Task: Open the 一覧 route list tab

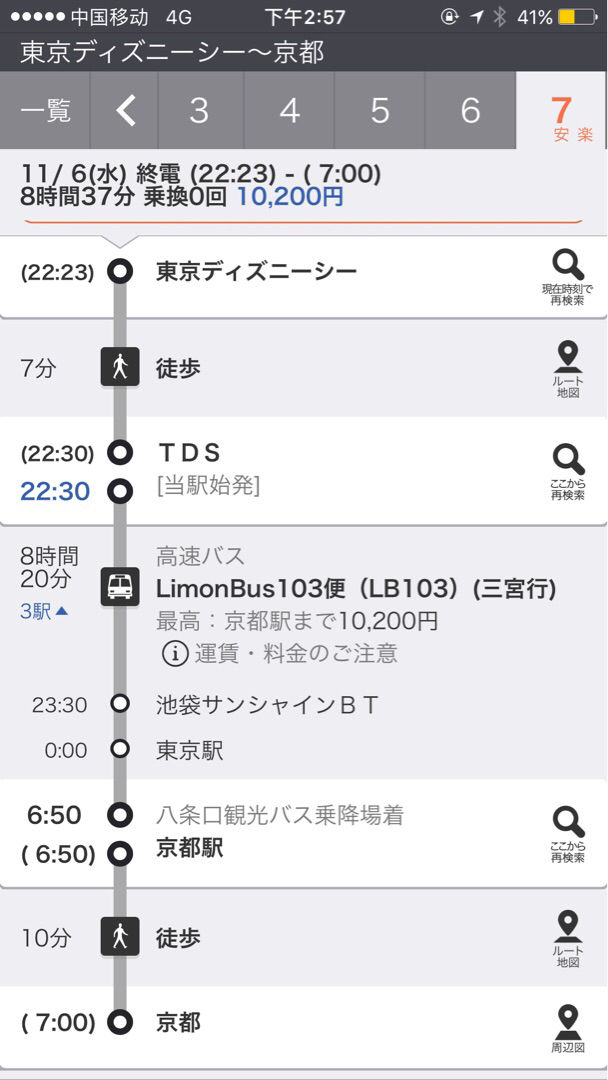Action: click(45, 110)
